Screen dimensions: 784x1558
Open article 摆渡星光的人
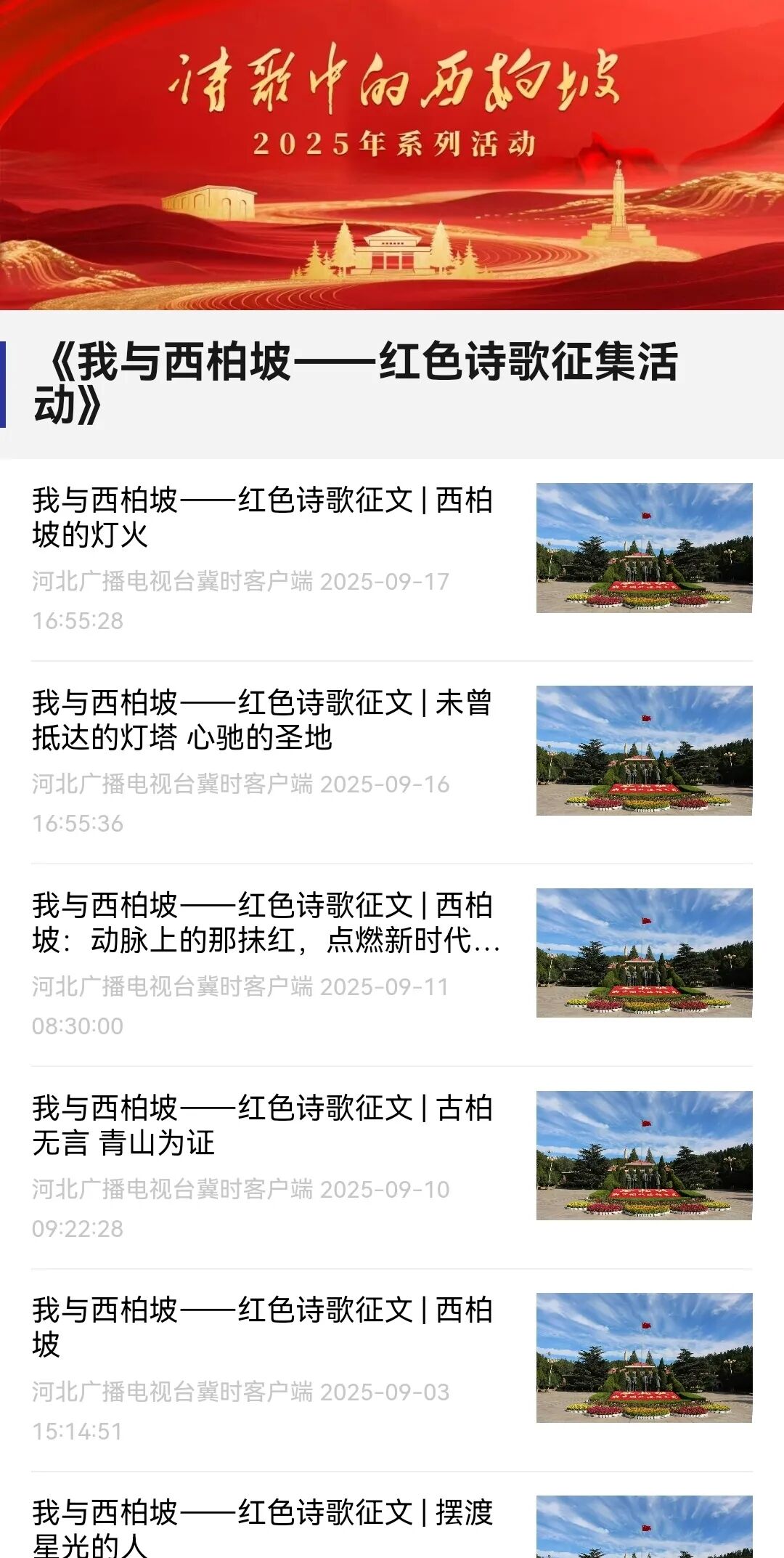pos(263,1527)
